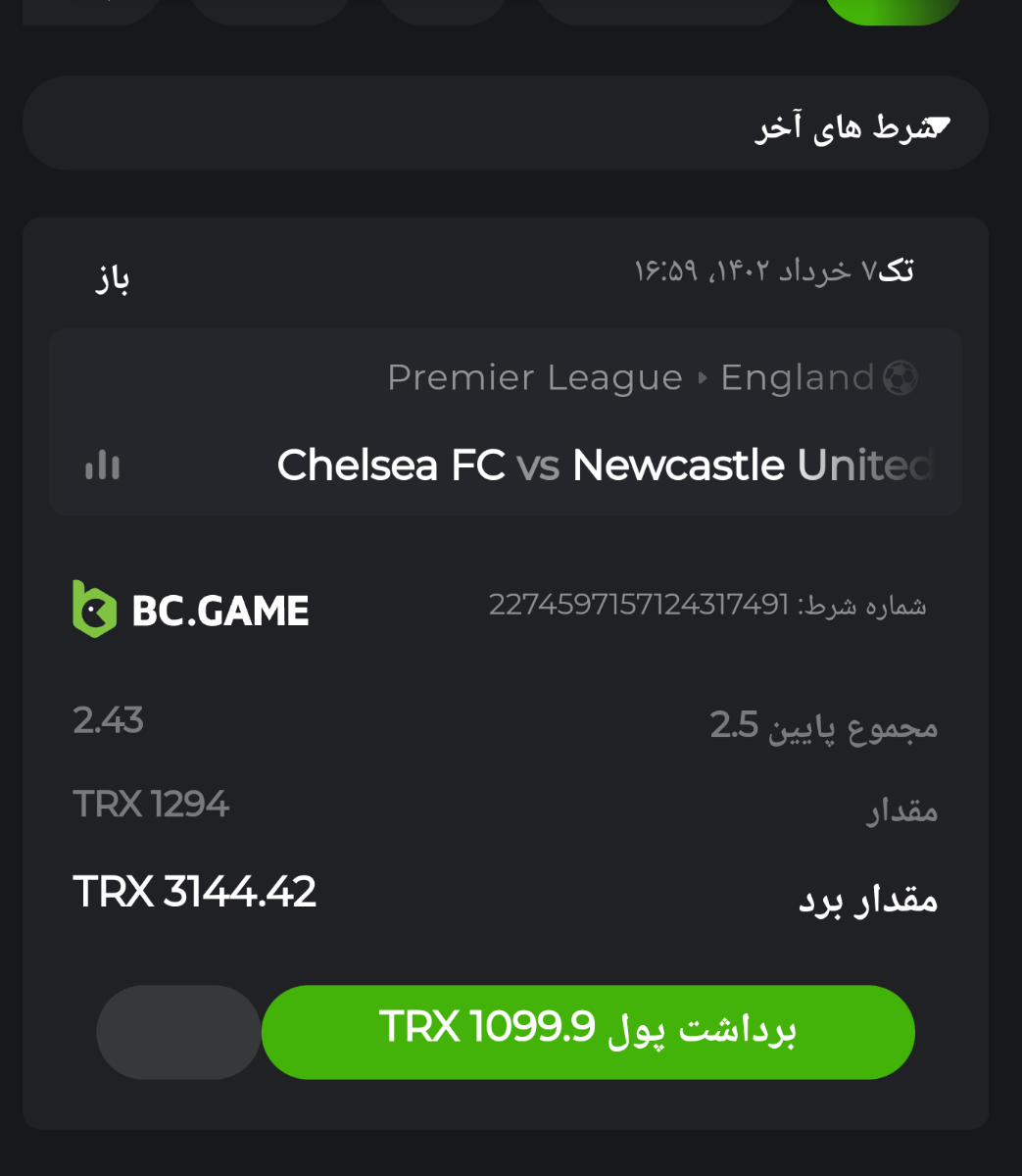Collapse the «شرط های آخر» section
Viewport: 1022px width, 1176px height.
936,125
